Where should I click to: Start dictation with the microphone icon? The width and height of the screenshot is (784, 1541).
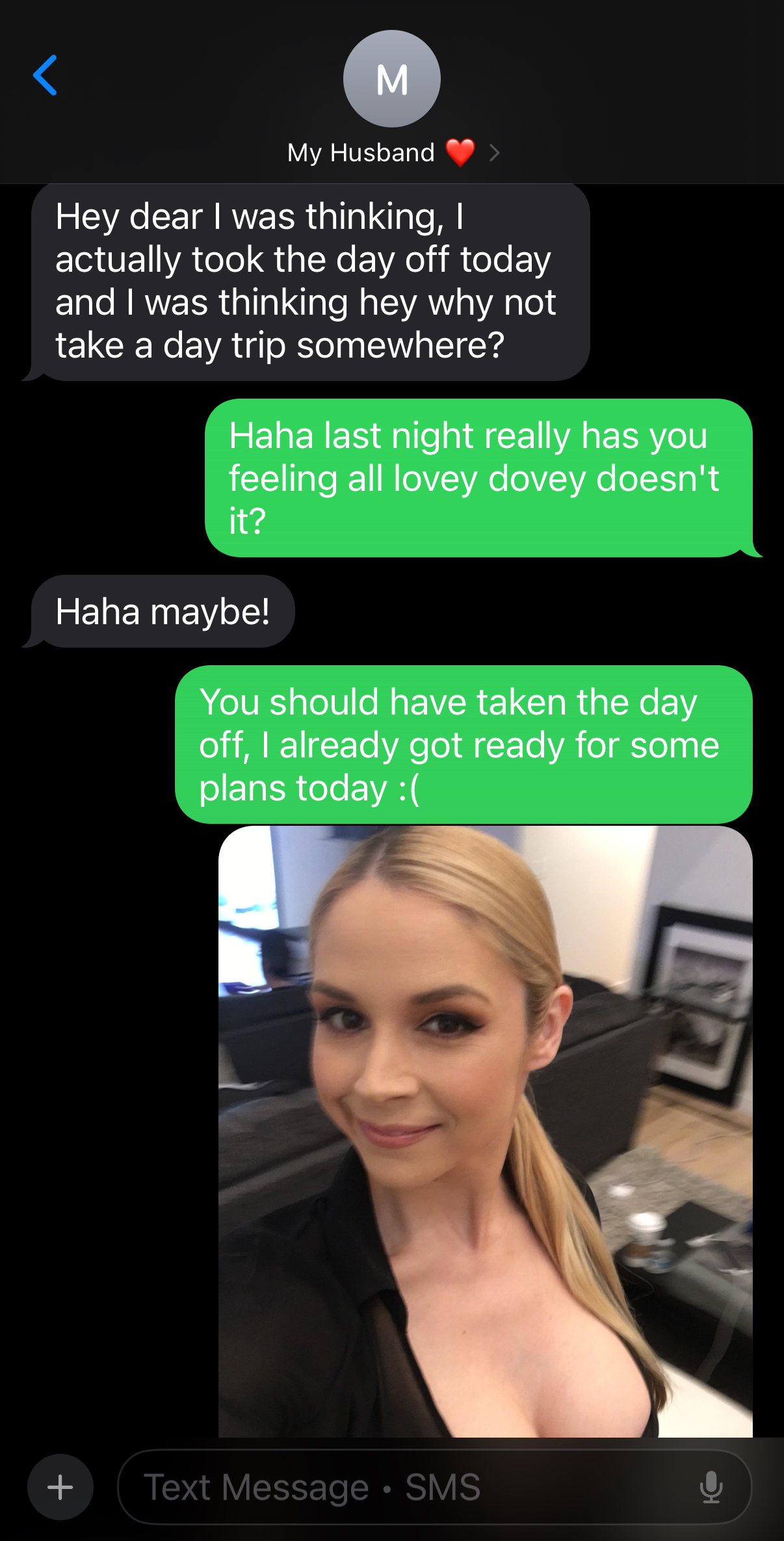(711, 1487)
